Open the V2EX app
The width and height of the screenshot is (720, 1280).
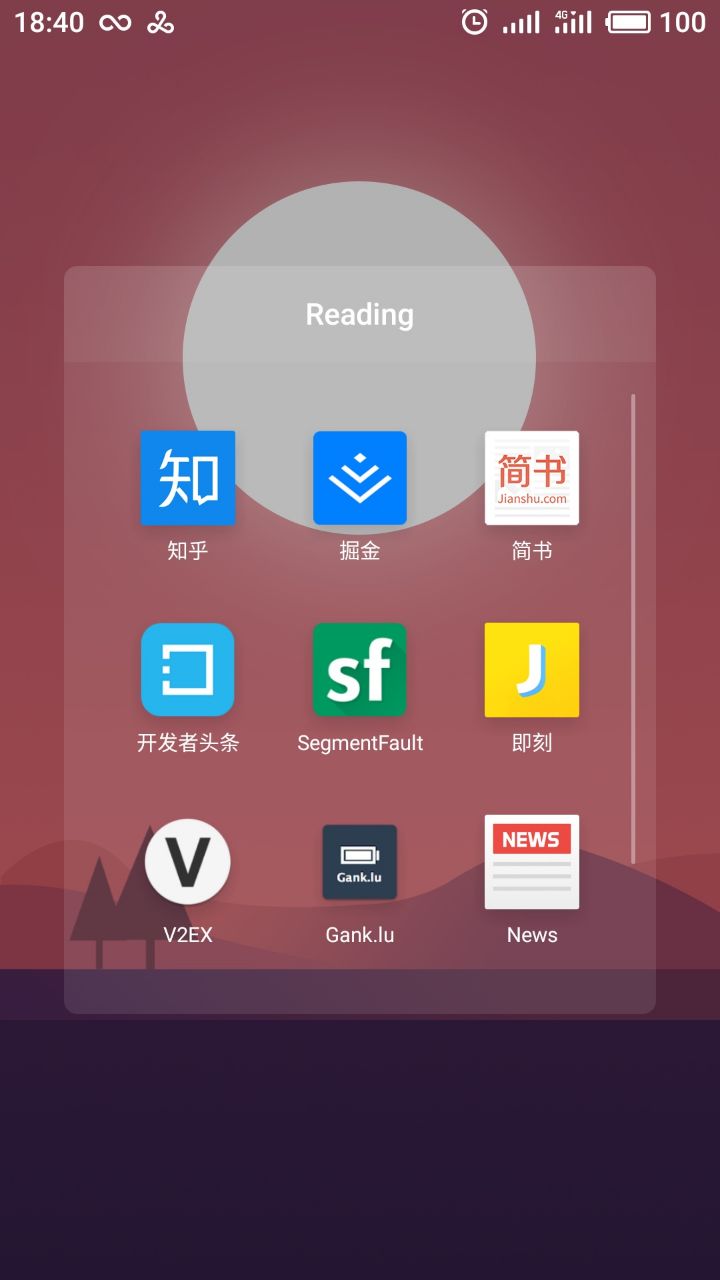click(188, 862)
